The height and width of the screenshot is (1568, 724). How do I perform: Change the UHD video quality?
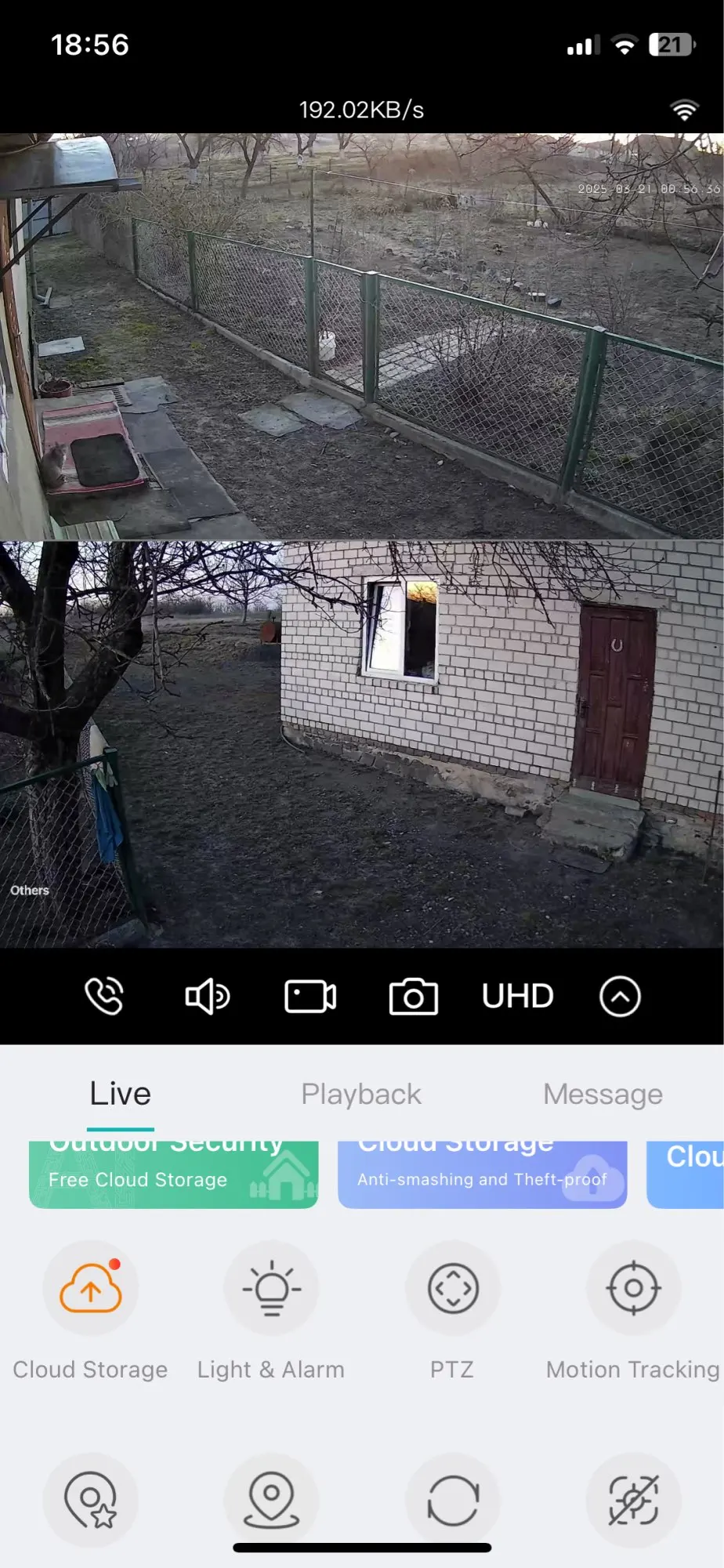click(x=517, y=996)
